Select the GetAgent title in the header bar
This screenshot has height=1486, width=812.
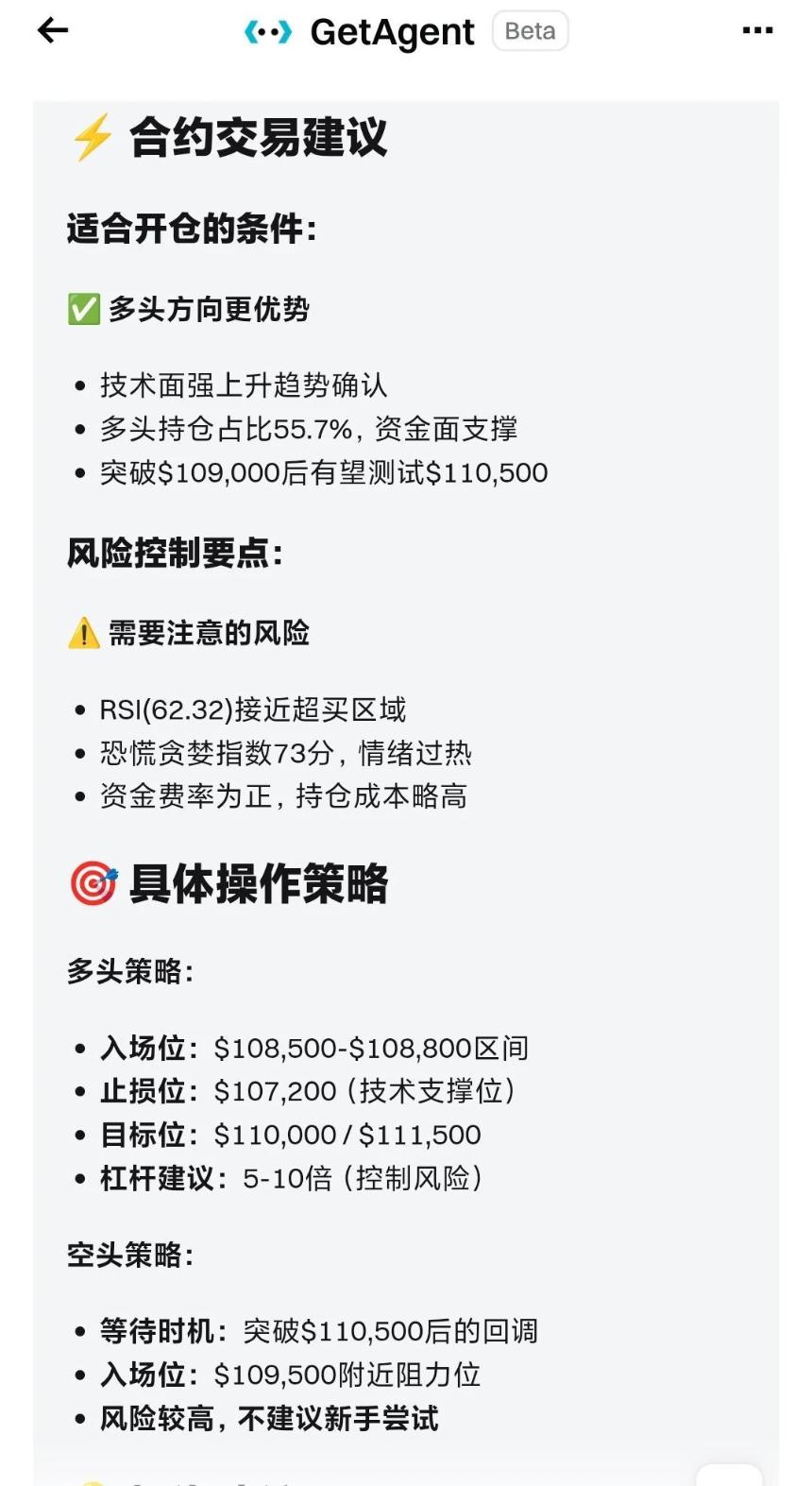point(392,31)
